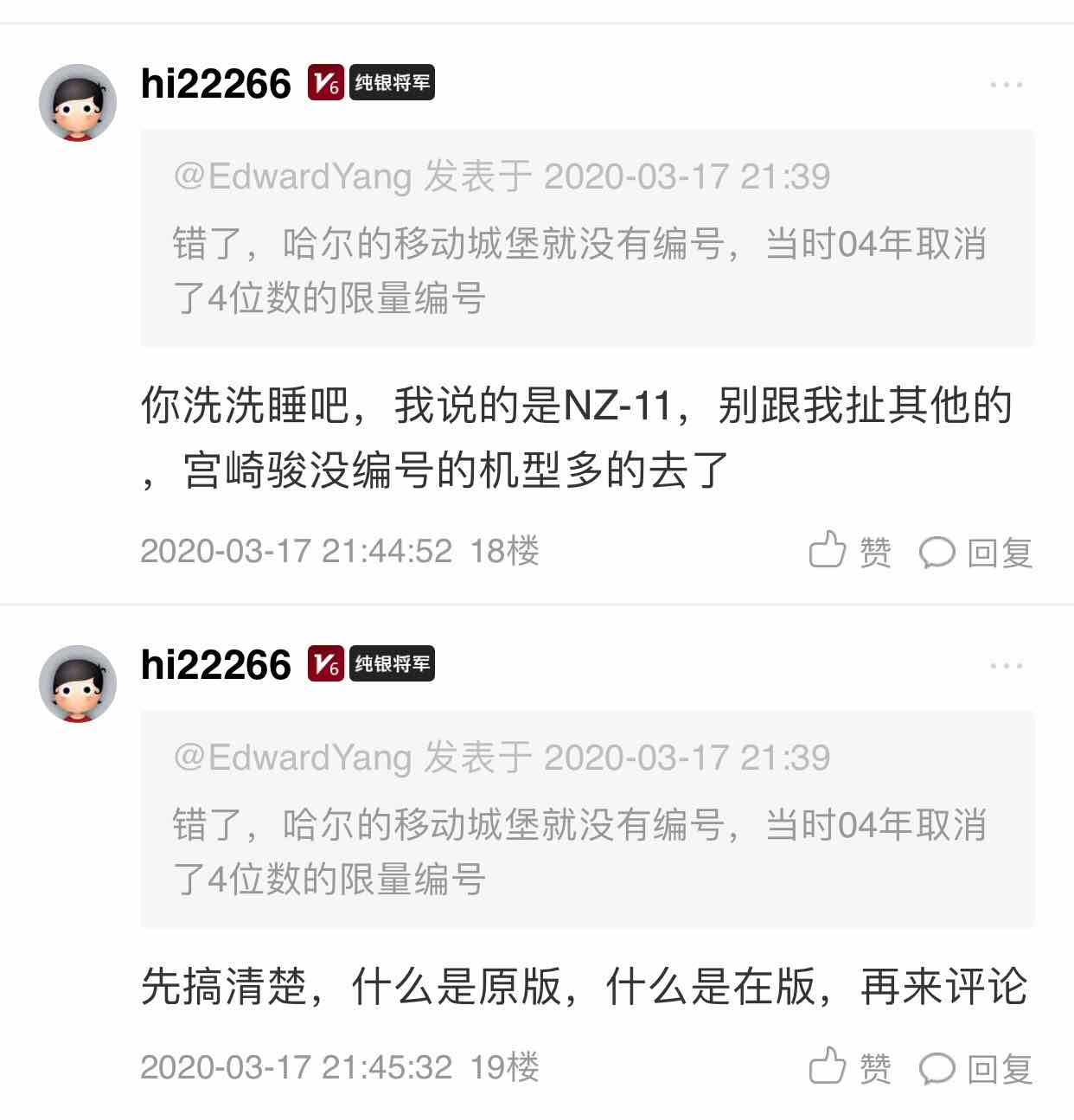1074x1120 pixels.
Task: Like the 18楼 comment
Action: [848, 551]
